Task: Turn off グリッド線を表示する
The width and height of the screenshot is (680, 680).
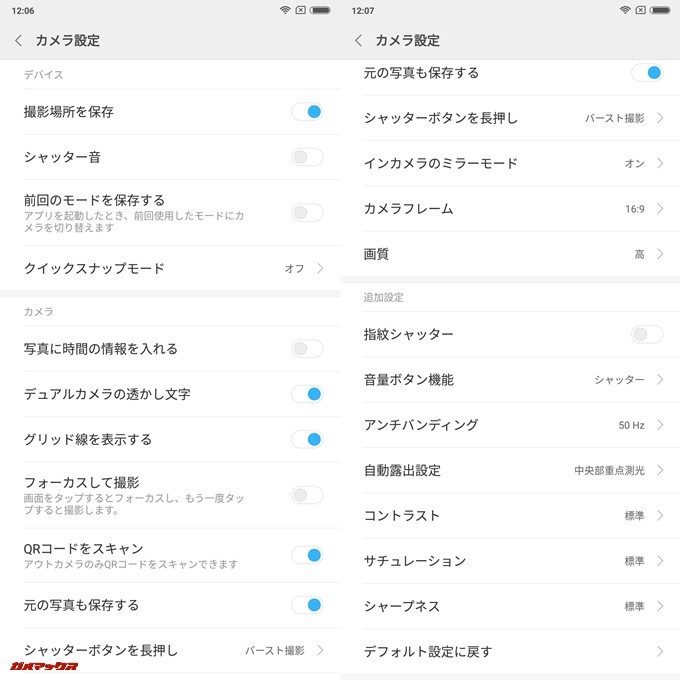Action: [x=307, y=439]
